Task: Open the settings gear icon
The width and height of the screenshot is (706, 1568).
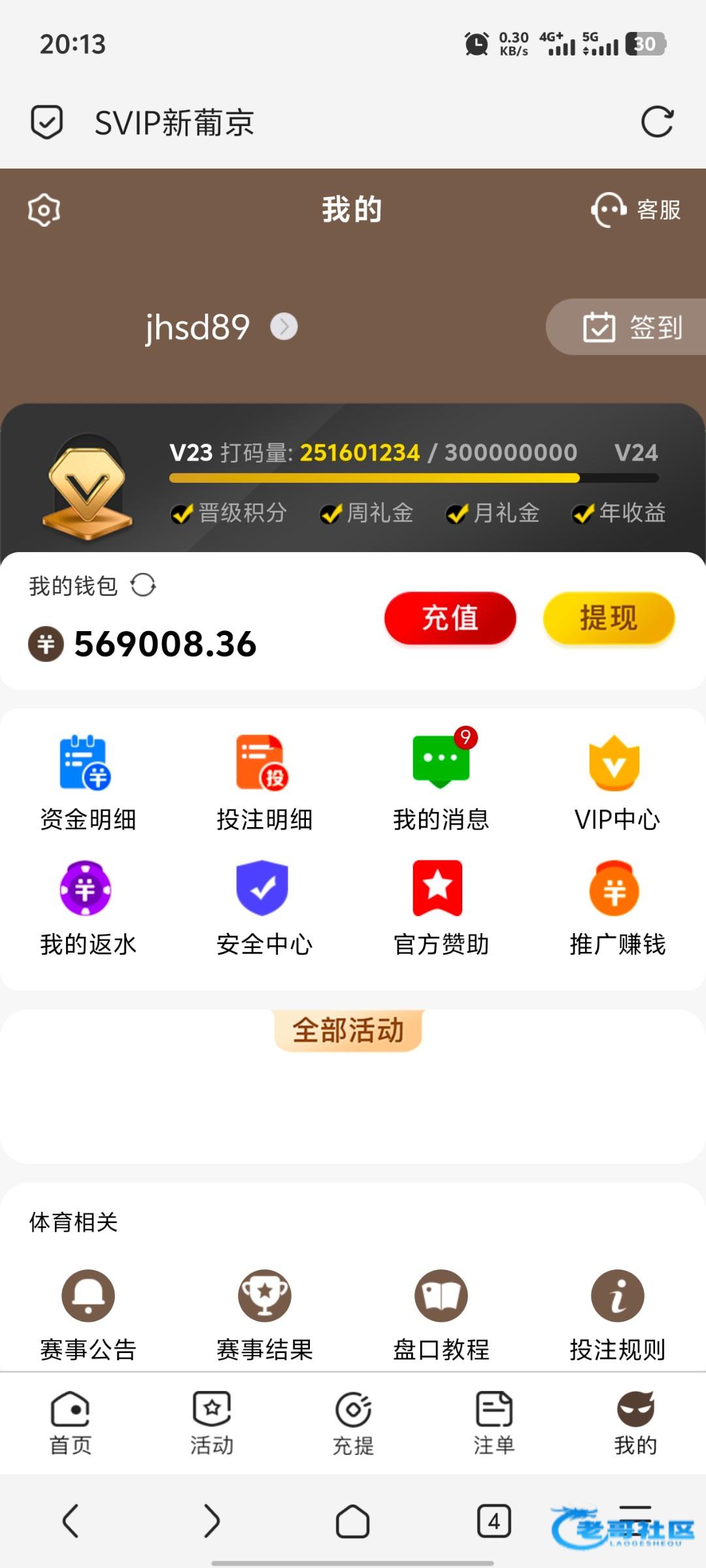Action: 44,210
